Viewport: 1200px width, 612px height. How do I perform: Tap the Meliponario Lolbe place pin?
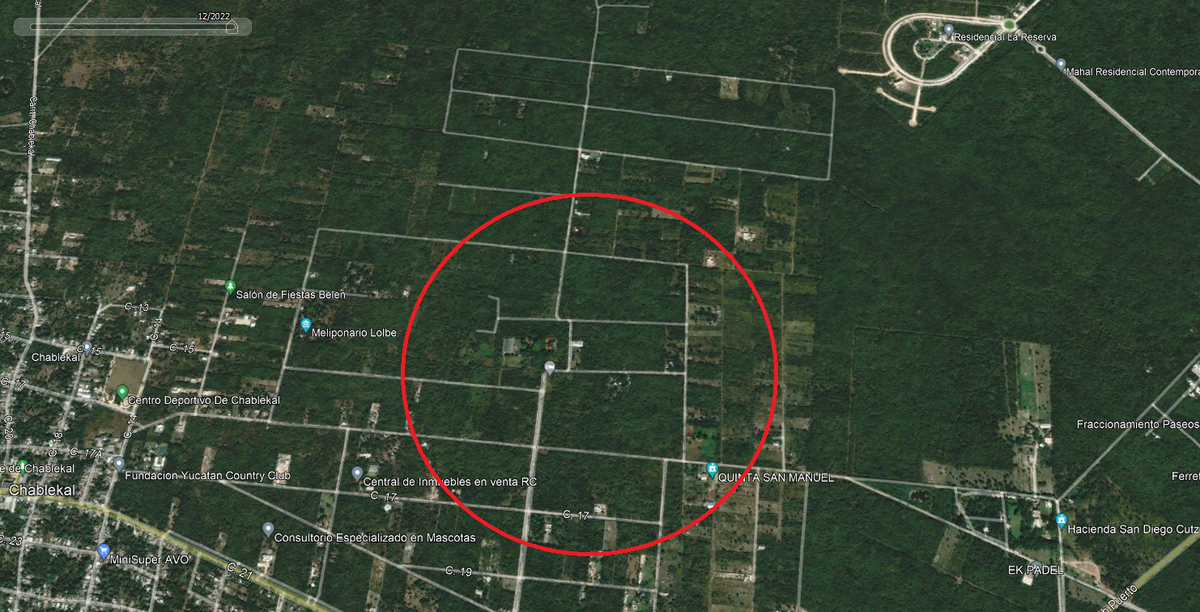(x=306, y=326)
